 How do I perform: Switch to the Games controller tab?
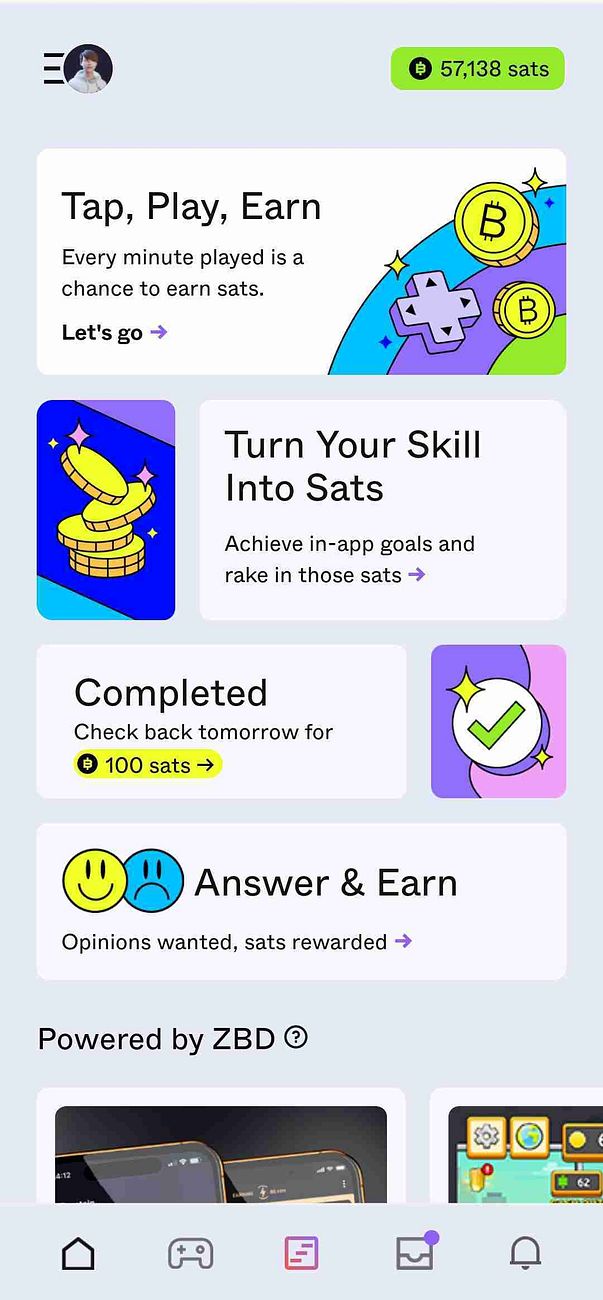click(190, 1253)
